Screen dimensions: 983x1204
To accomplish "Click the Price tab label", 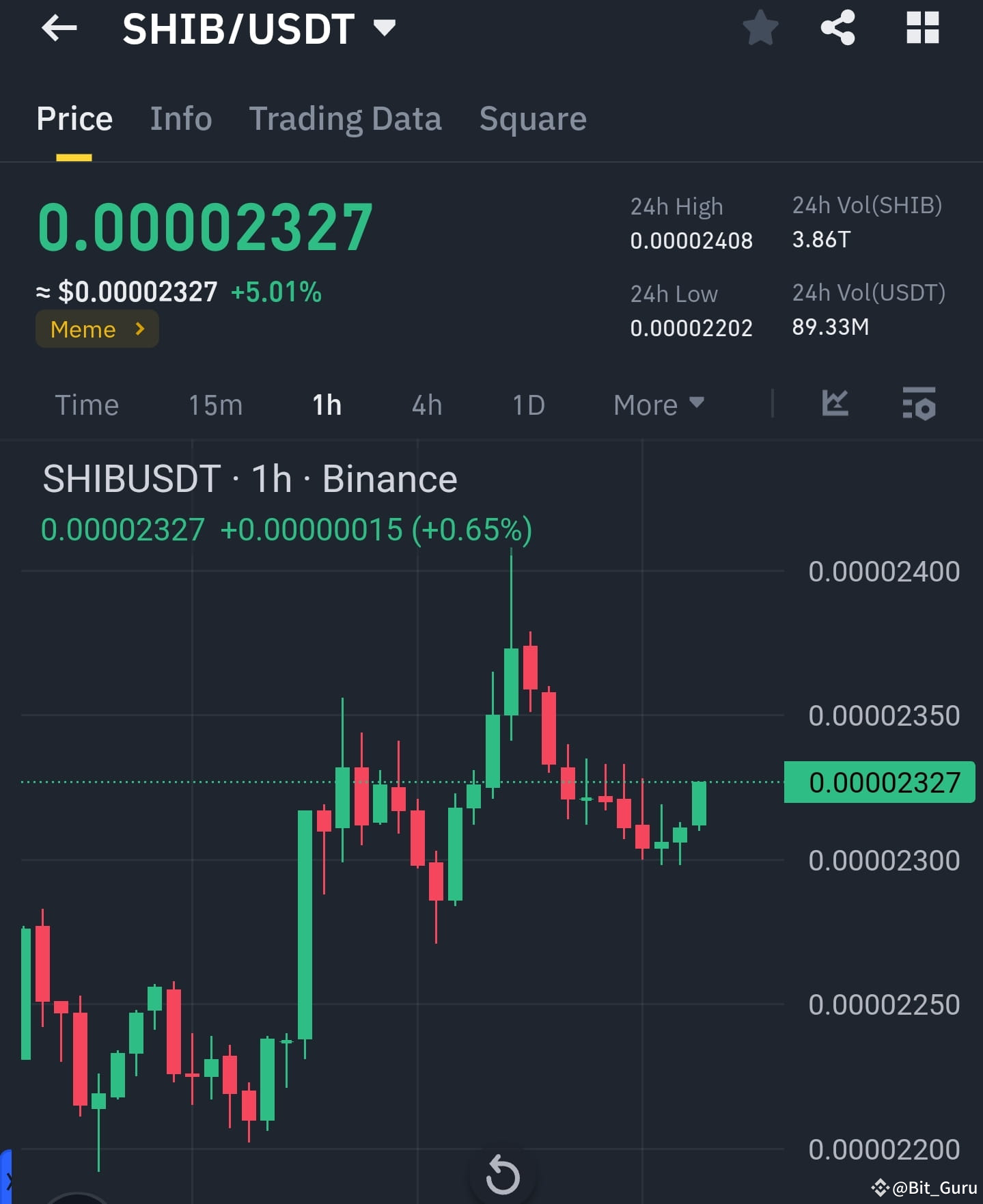I will coord(74,118).
